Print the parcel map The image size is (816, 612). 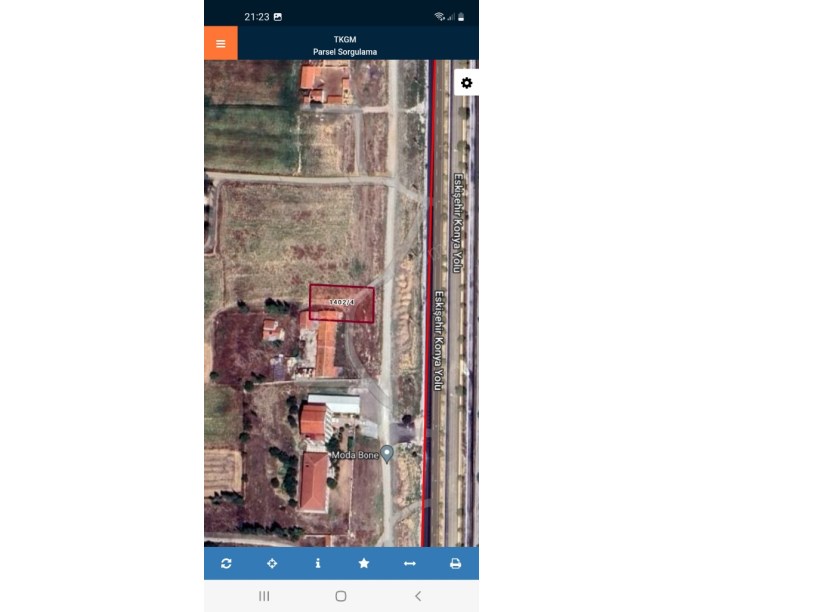(455, 564)
